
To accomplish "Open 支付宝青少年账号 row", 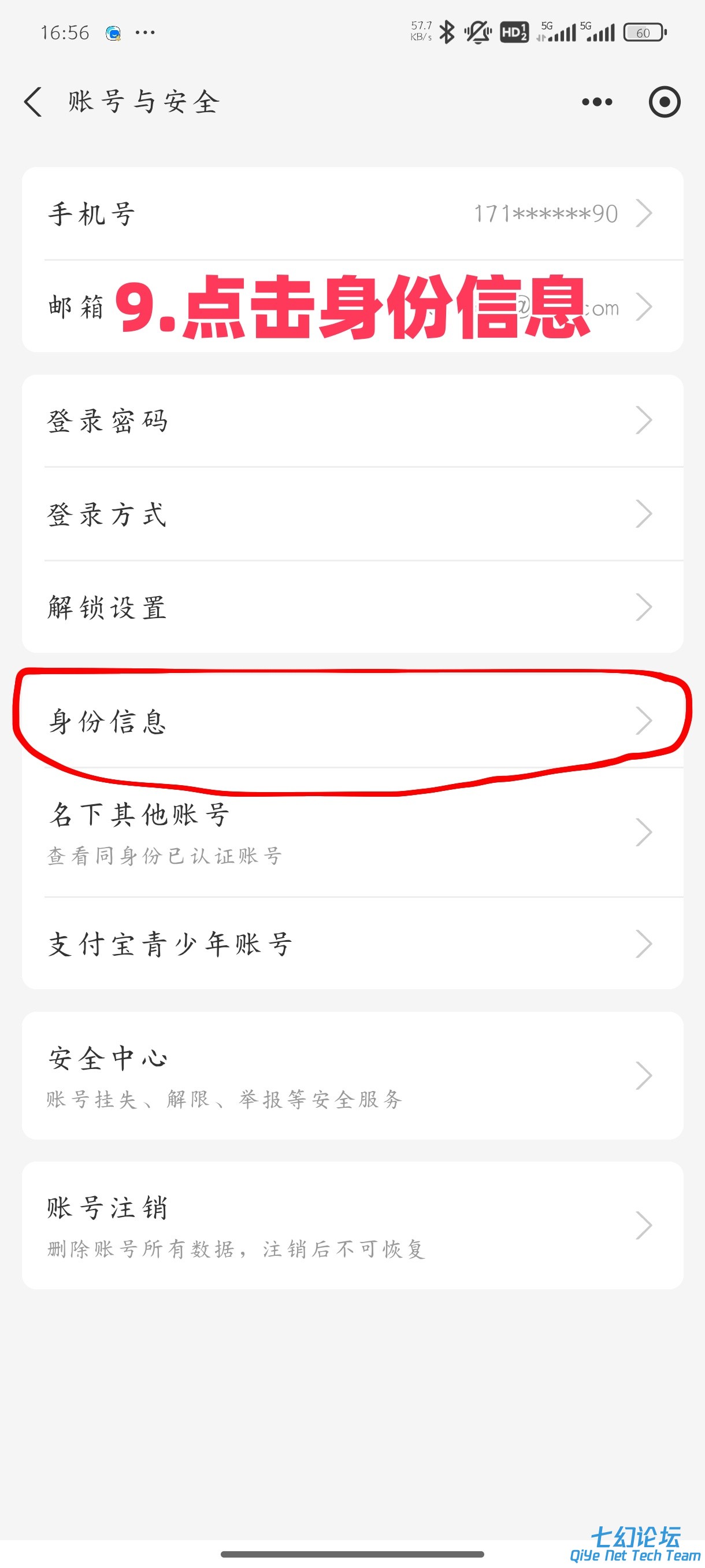I will [352, 944].
